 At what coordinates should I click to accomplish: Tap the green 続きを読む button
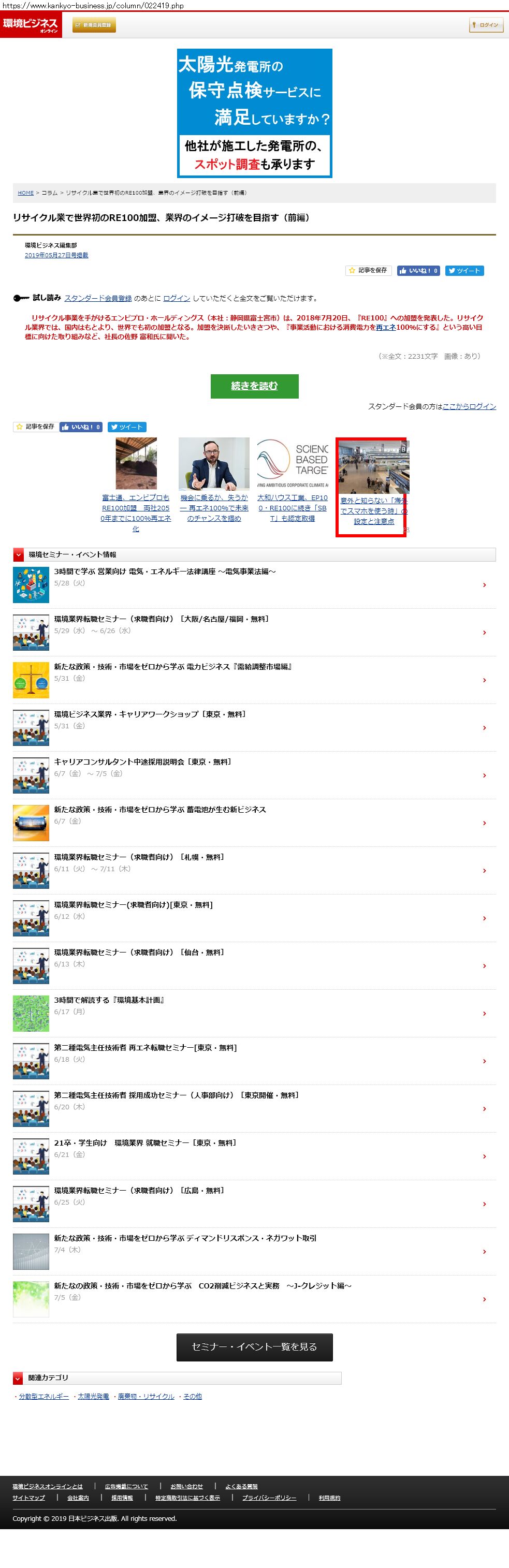255,386
